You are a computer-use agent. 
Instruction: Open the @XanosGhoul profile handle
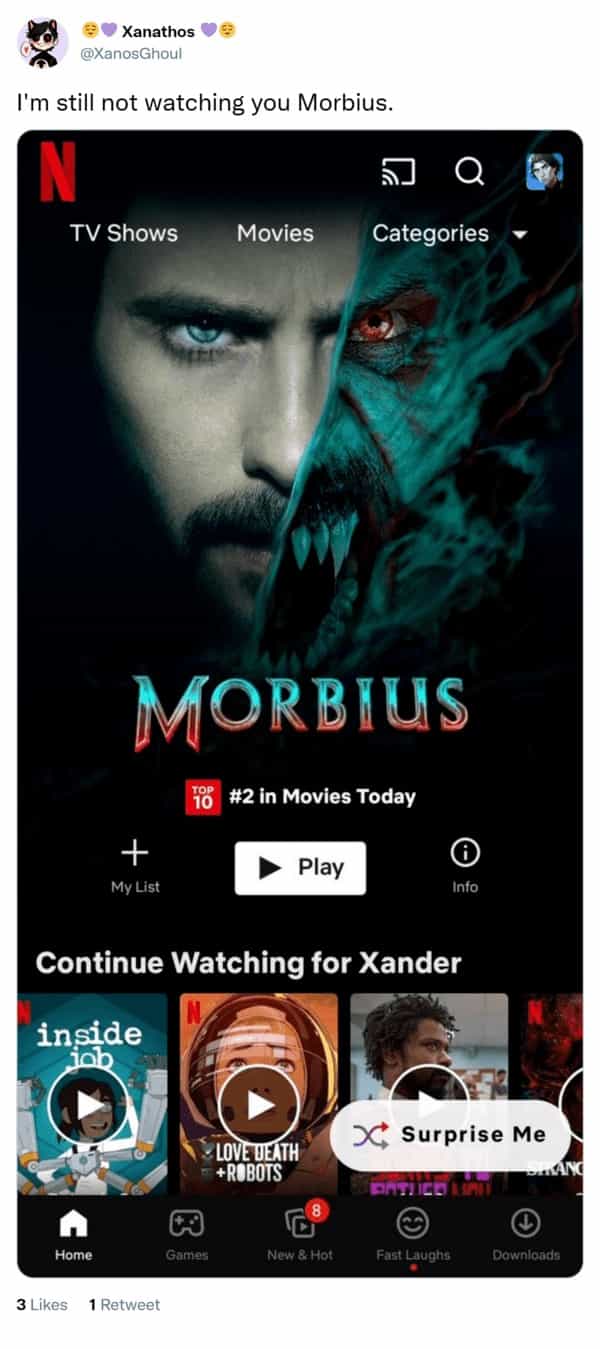[131, 53]
